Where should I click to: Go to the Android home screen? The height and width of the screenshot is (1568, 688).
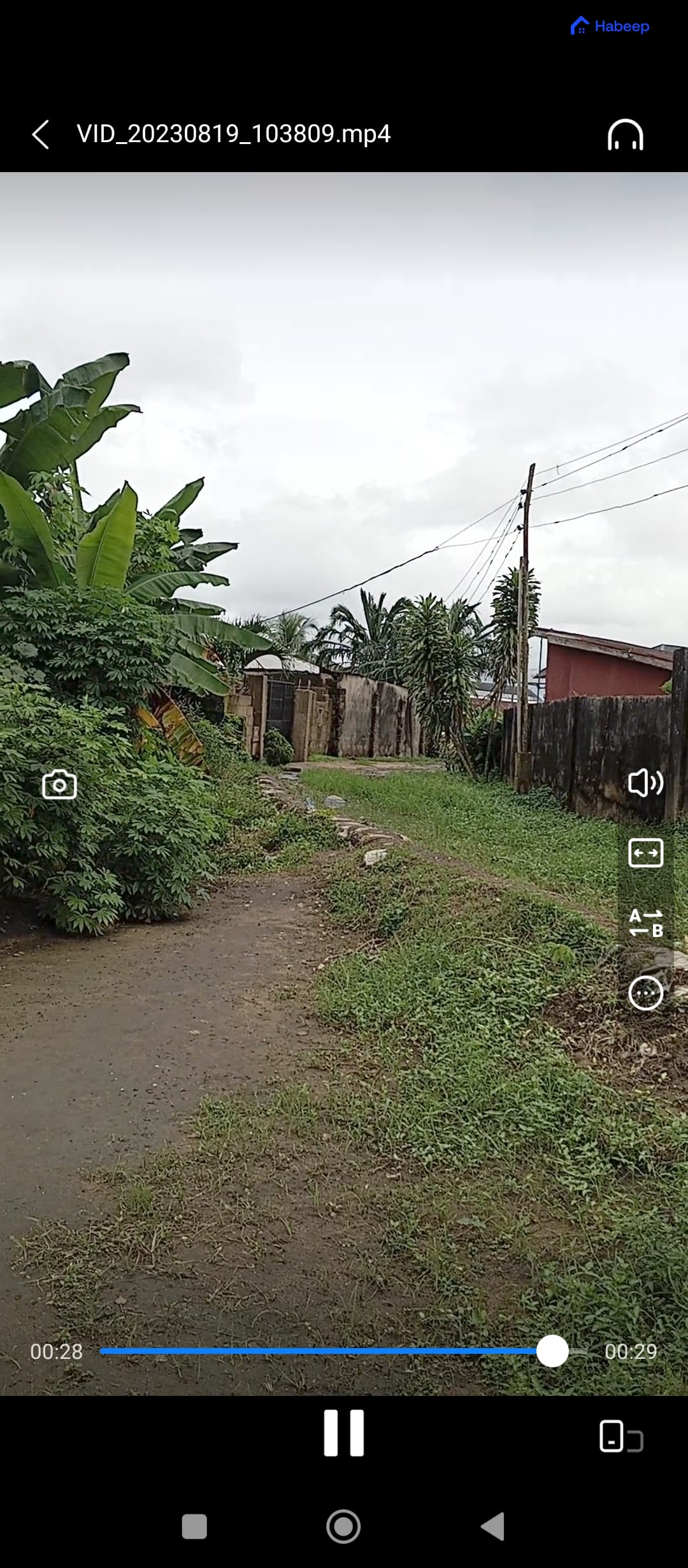pos(343,1527)
